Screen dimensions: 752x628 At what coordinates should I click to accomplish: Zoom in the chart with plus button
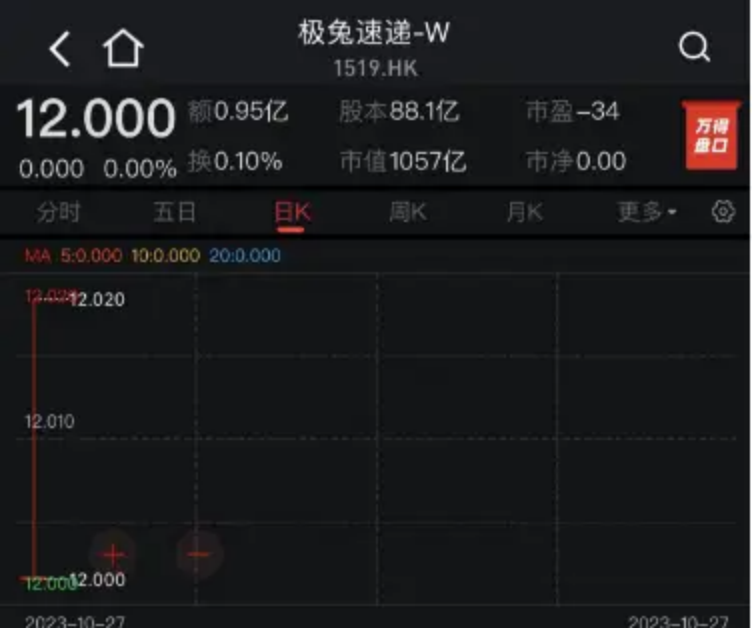pos(114,554)
